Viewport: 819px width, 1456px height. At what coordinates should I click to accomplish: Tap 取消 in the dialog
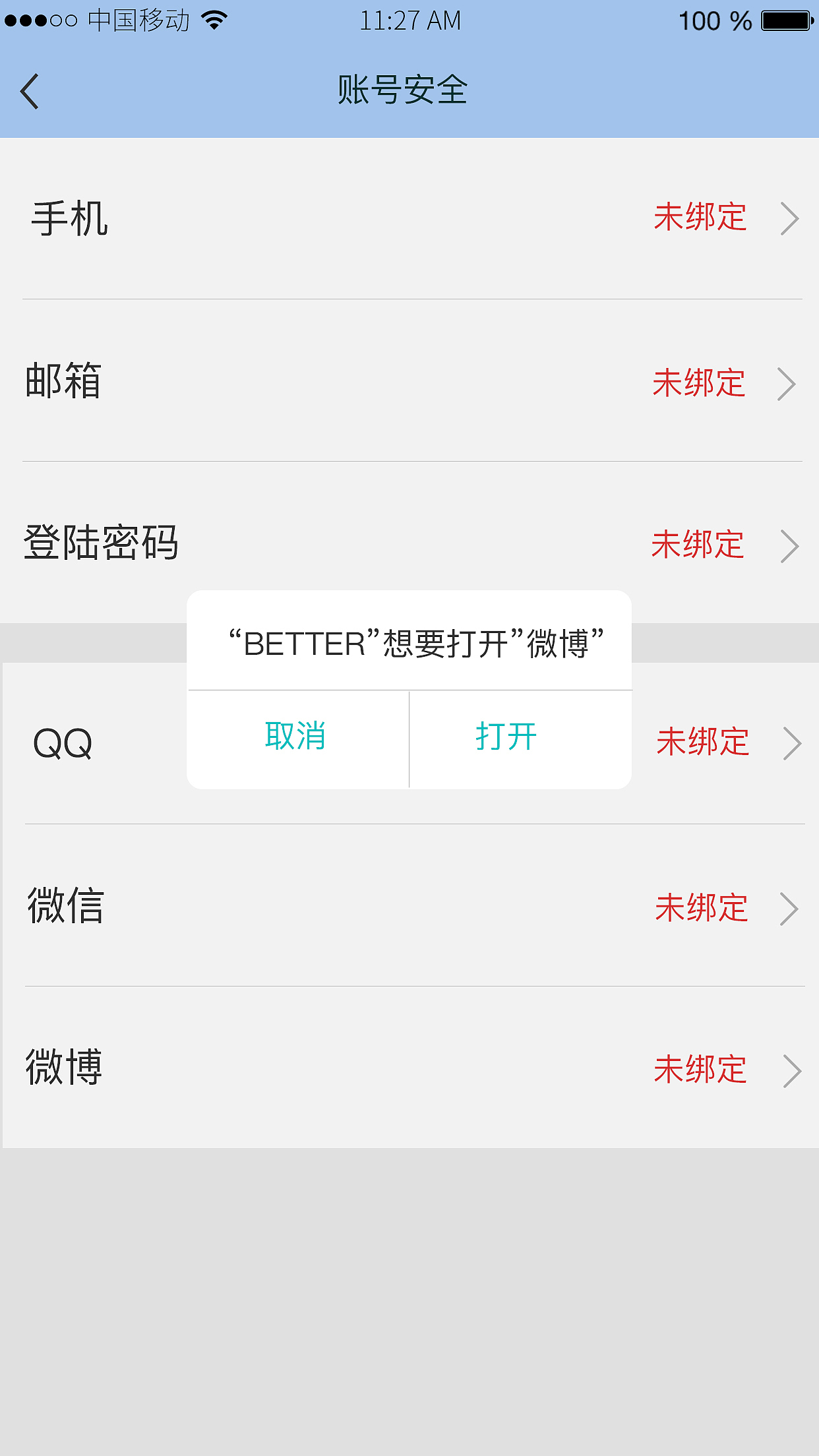[x=296, y=737]
